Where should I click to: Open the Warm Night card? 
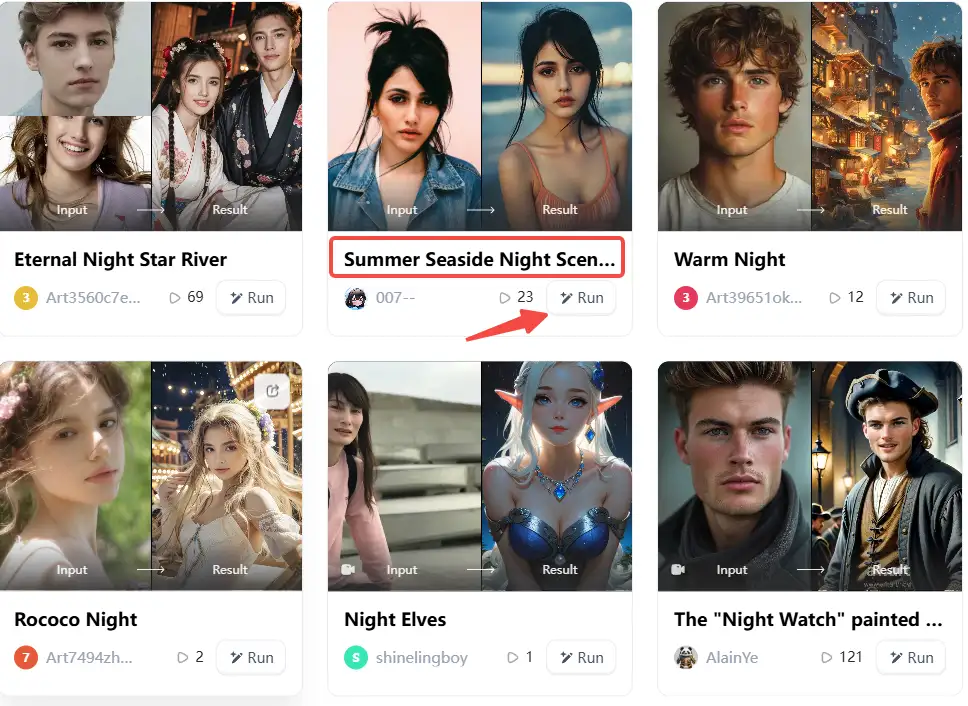coord(730,260)
